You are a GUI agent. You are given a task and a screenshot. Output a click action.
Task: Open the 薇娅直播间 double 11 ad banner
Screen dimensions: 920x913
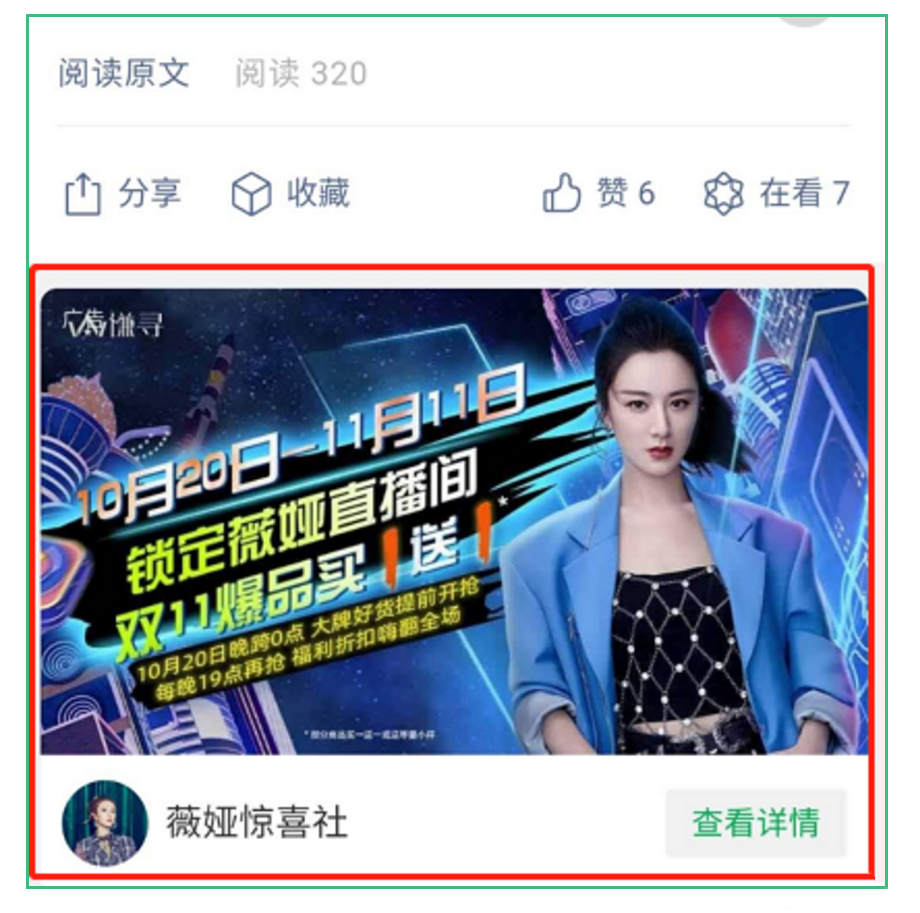point(453,520)
